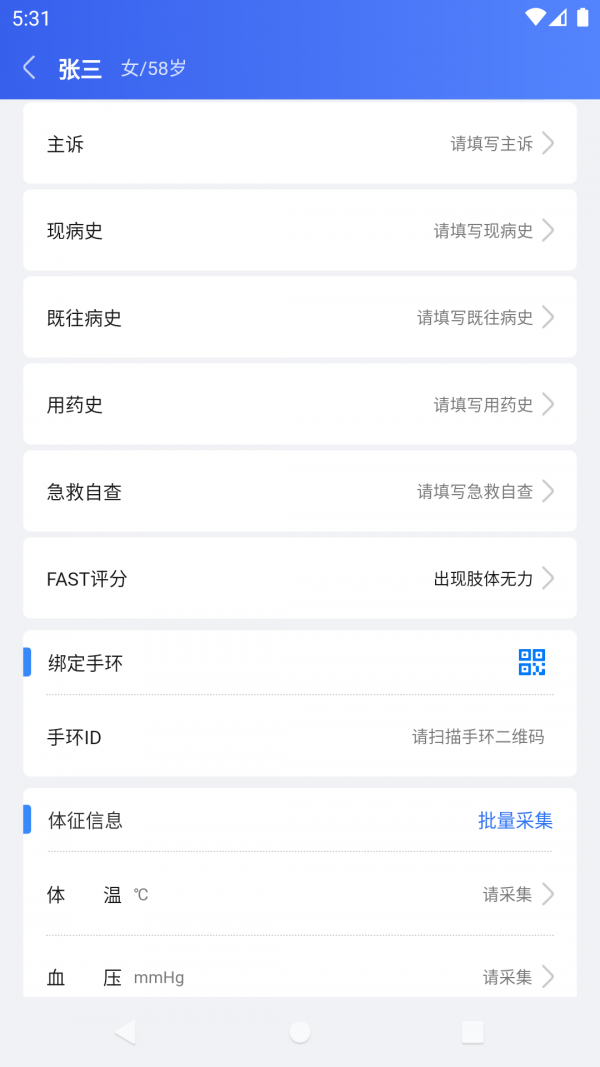Open the 用药史 entry row
The height and width of the screenshot is (1067, 600).
click(x=300, y=405)
